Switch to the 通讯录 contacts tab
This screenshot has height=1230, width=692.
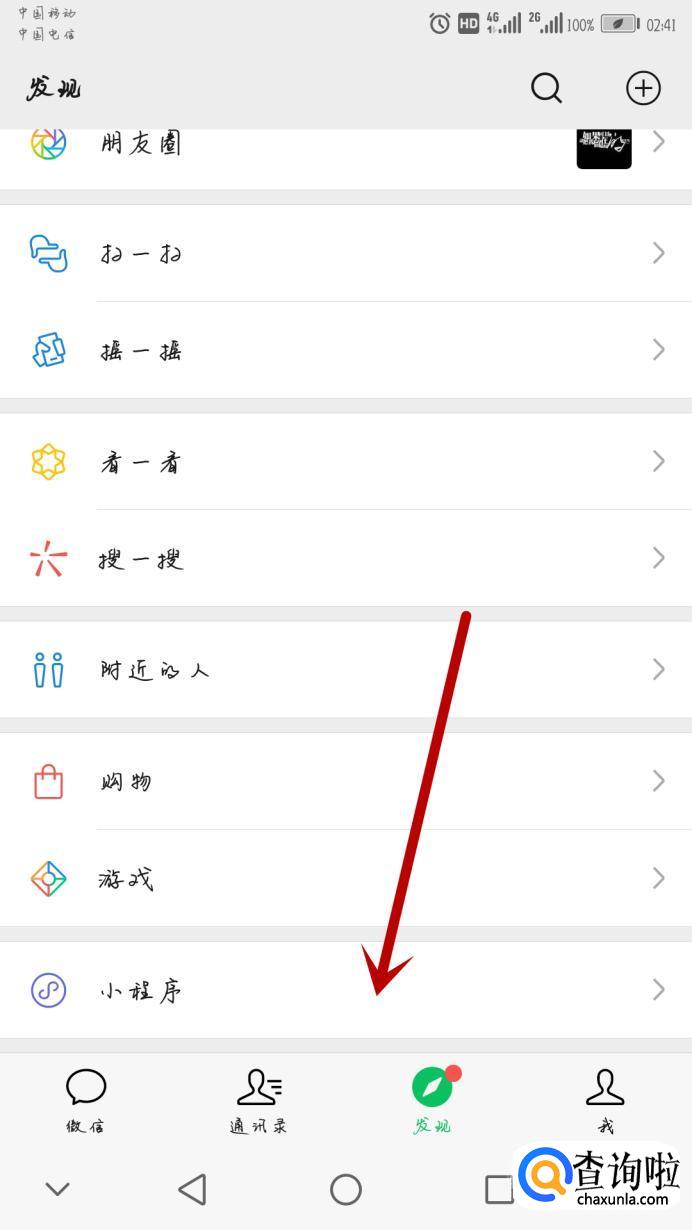pos(259,1099)
